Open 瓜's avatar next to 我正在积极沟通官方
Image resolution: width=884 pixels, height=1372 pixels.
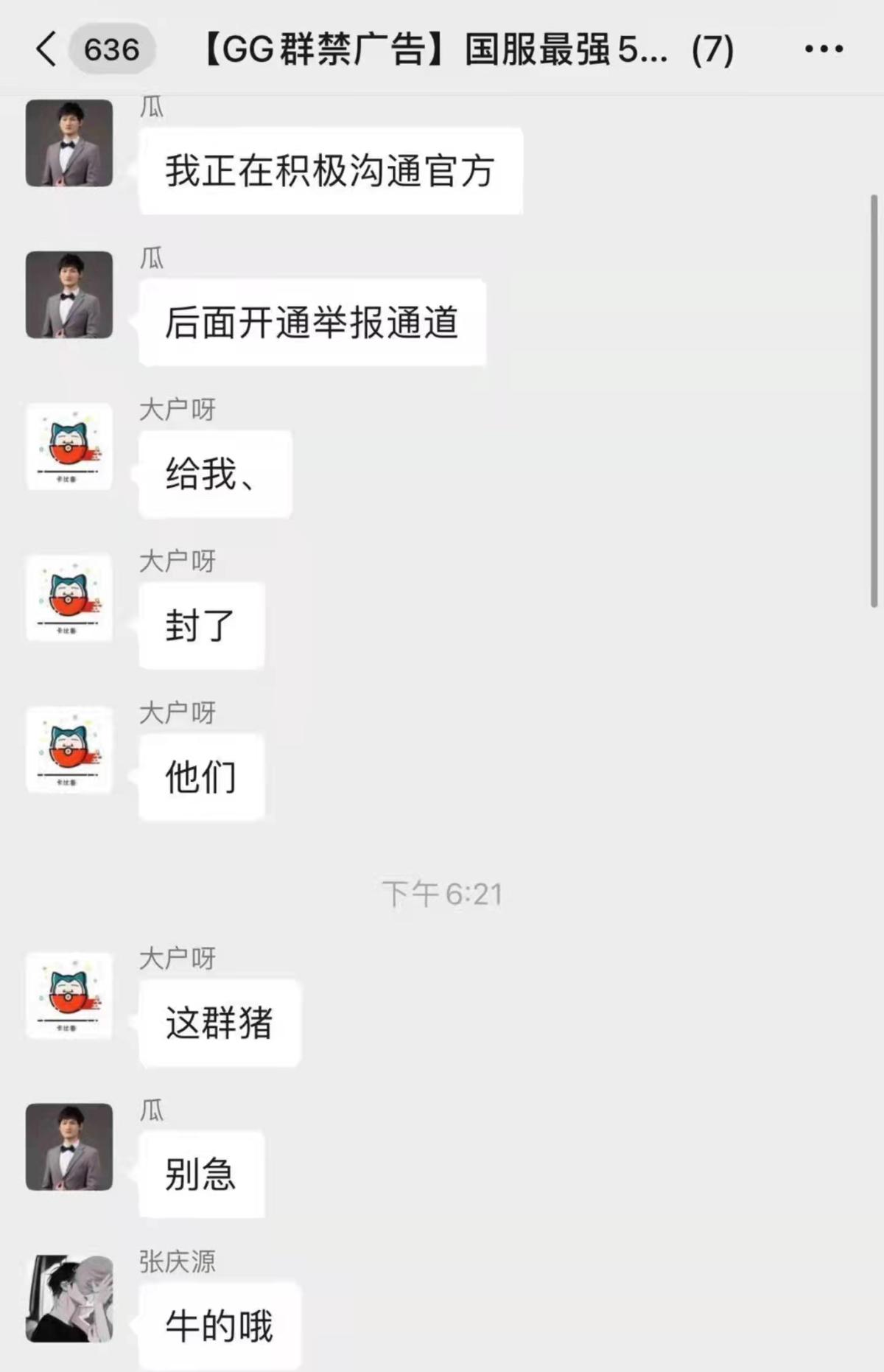coord(69,143)
